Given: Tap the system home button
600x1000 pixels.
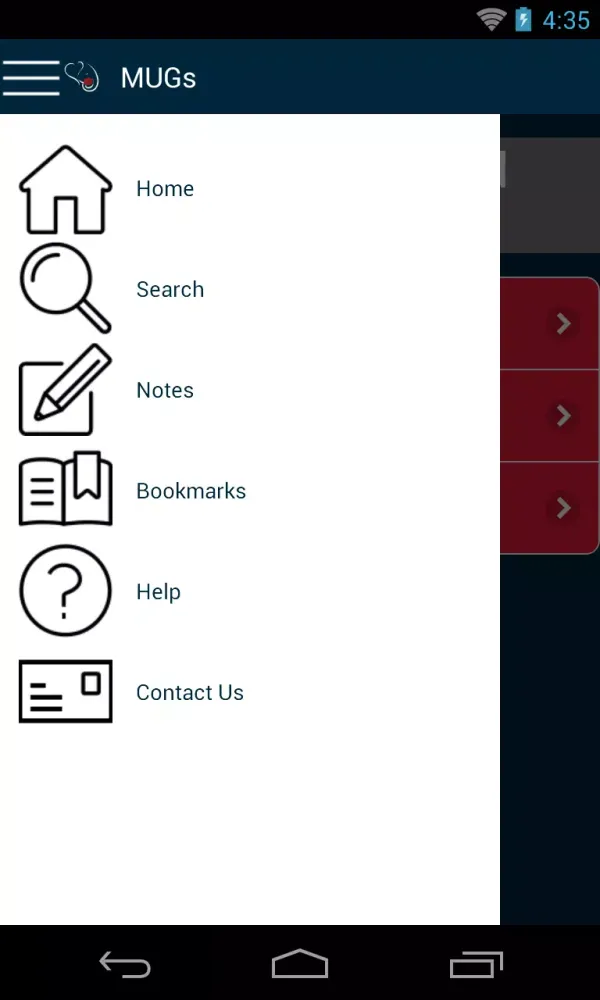Looking at the screenshot, I should tap(300, 964).
